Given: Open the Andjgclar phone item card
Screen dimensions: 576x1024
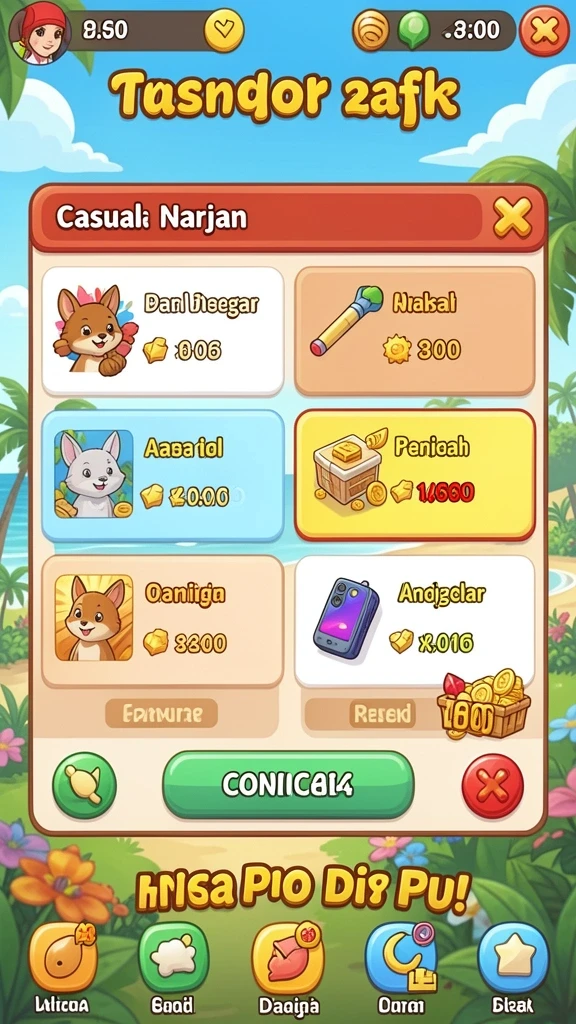Looking at the screenshot, I should pyautogui.click(x=415, y=620).
